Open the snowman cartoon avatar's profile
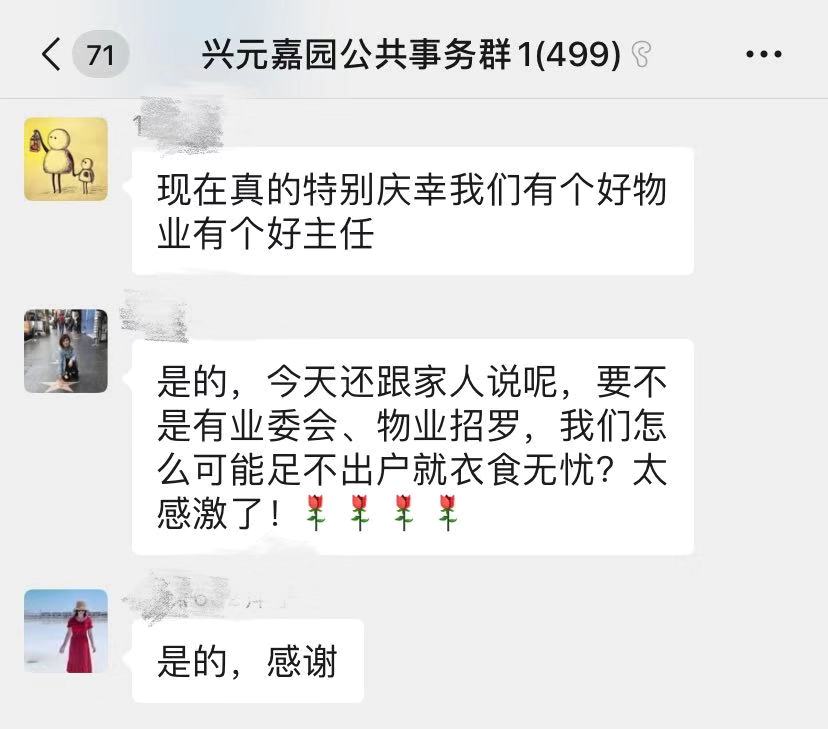 66,159
